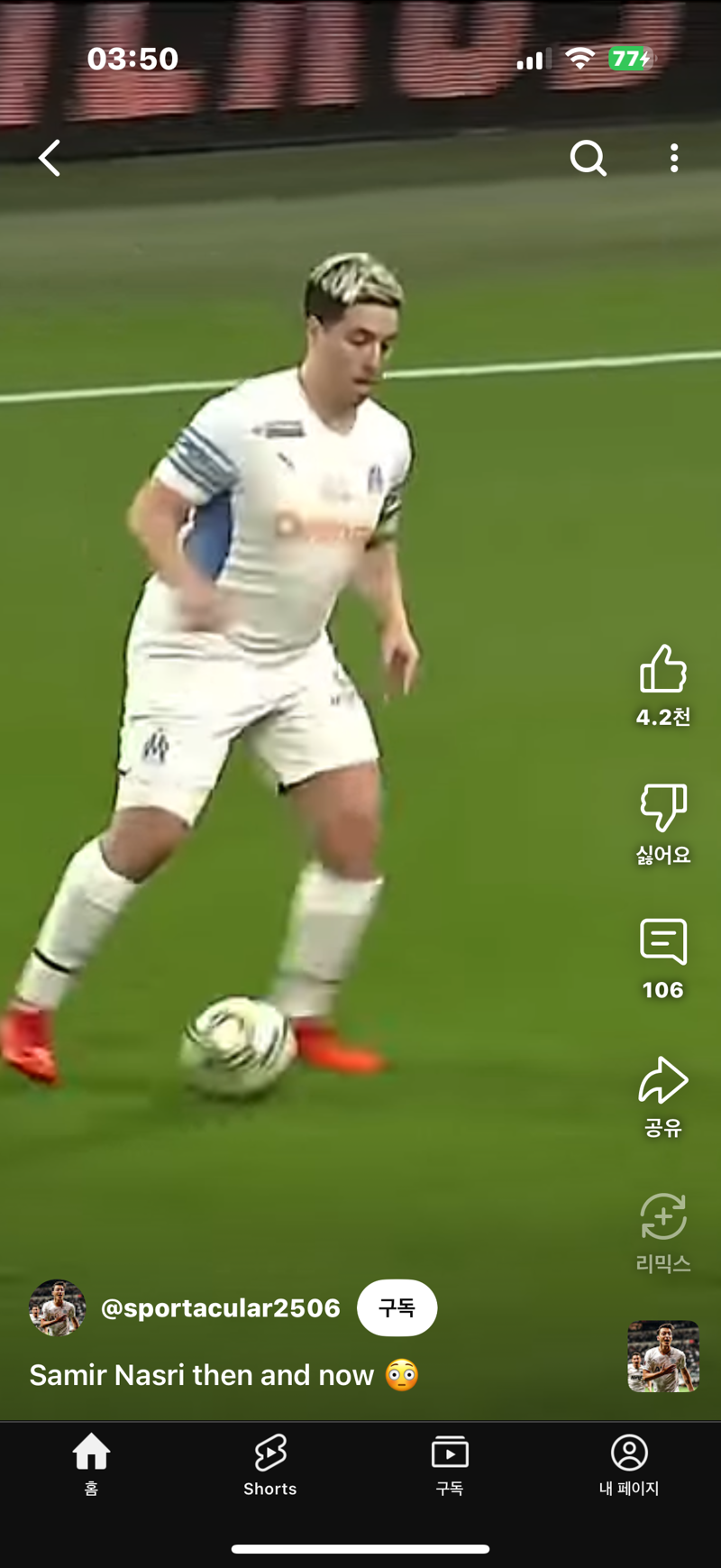This screenshot has width=721, height=1568.
Task: Switch to the Home tab
Action: (x=91, y=1463)
